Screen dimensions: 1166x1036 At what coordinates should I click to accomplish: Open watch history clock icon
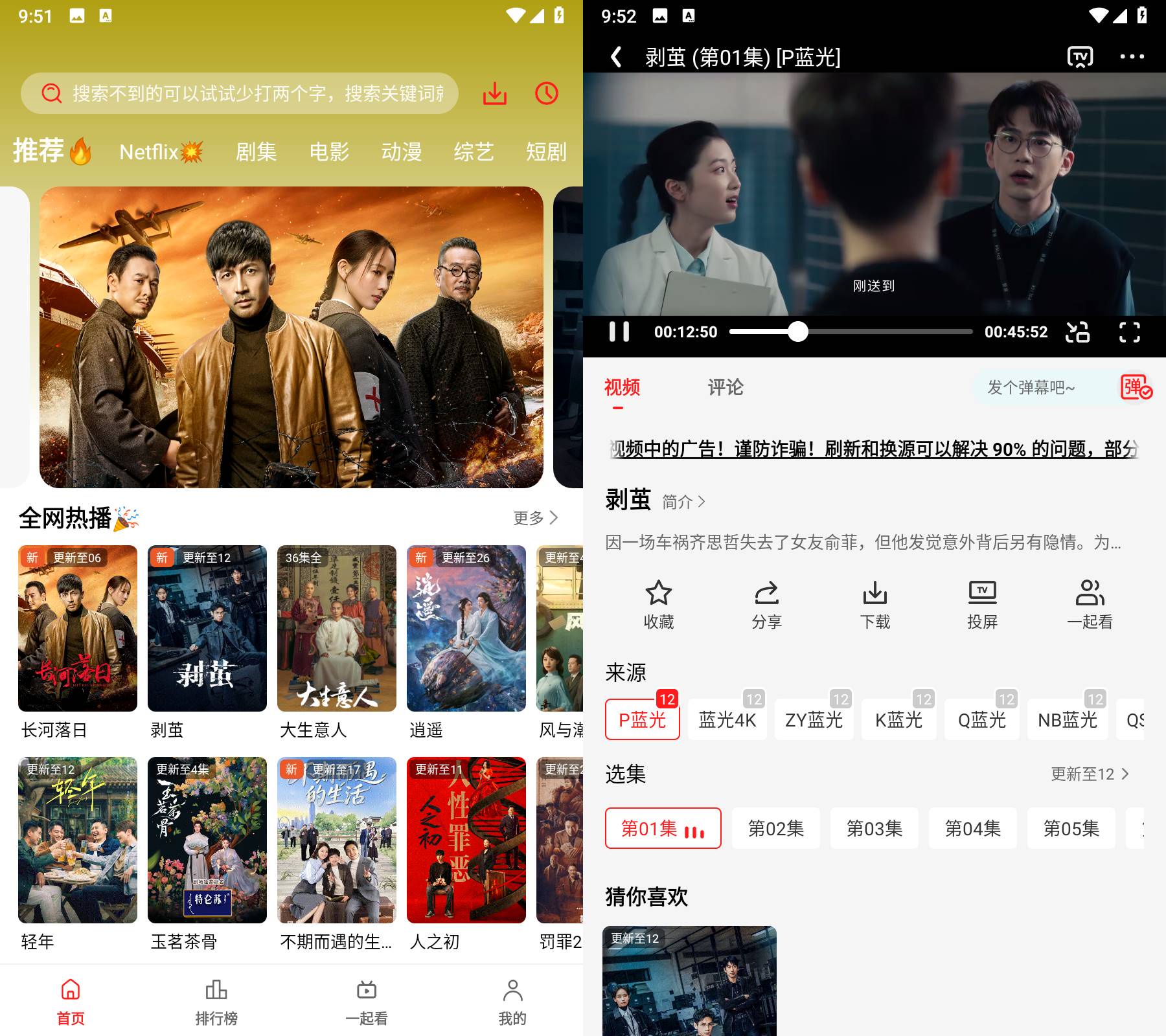[x=547, y=93]
